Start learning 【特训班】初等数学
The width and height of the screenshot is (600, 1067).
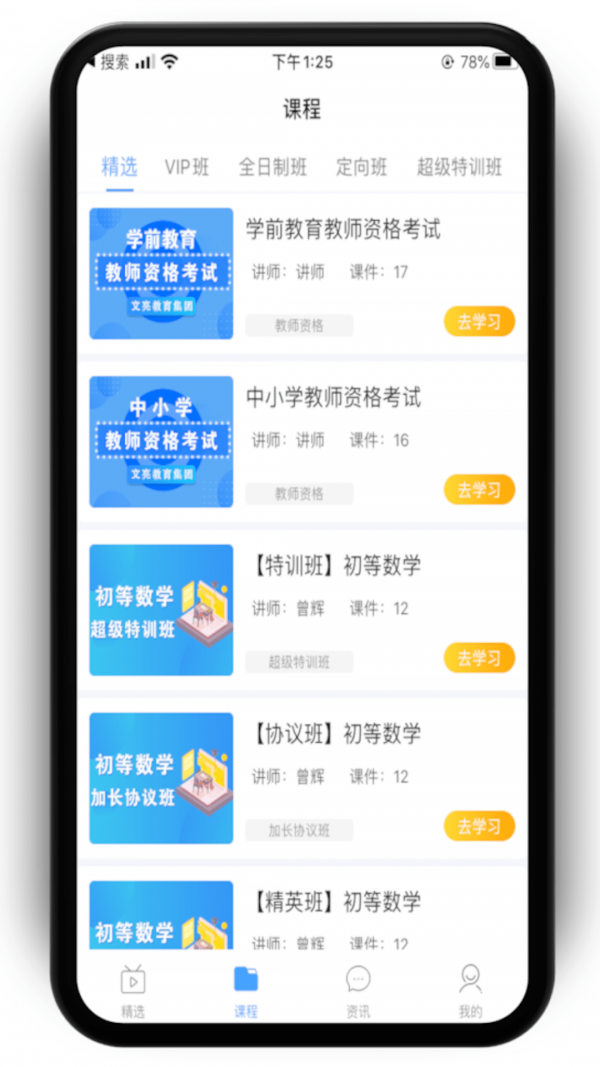[x=479, y=658]
